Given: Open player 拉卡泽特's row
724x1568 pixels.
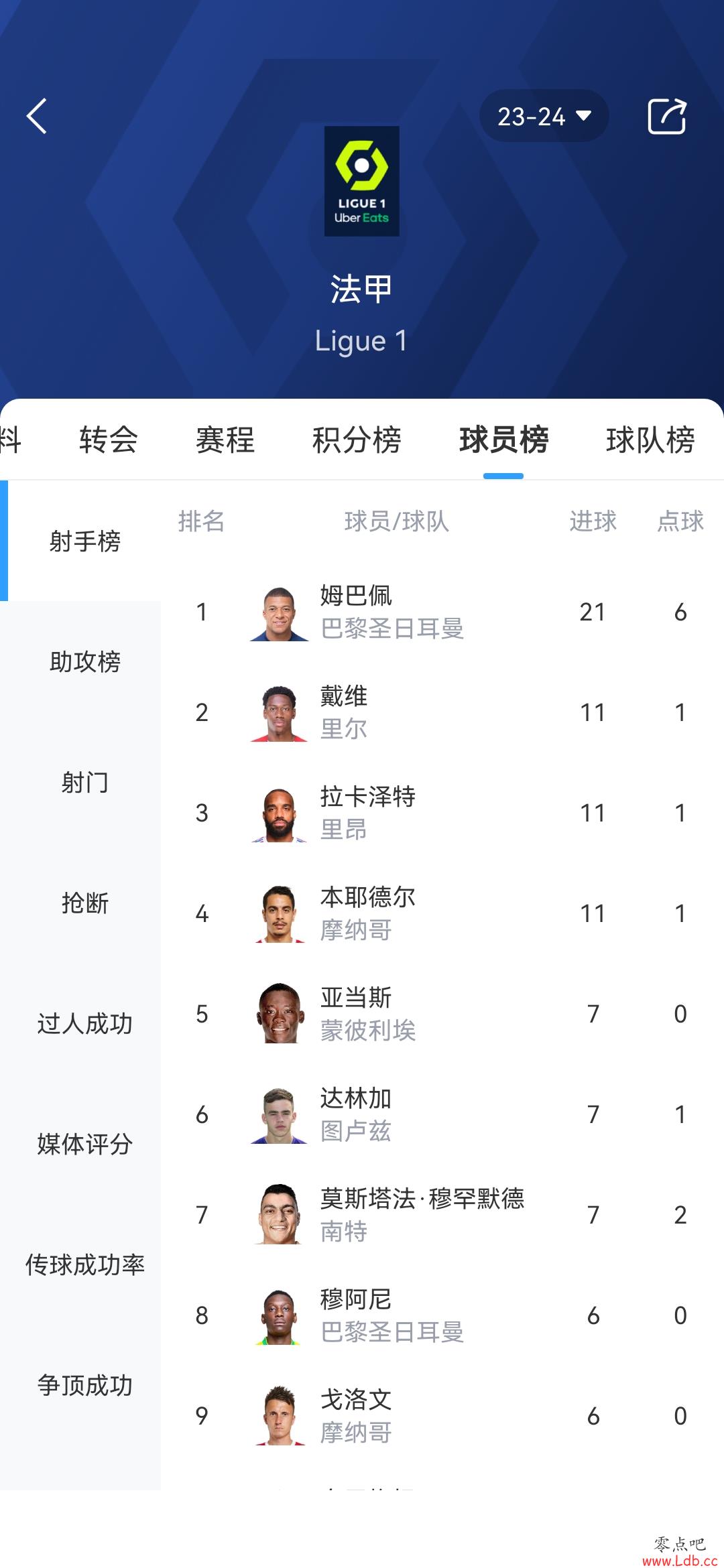Looking at the screenshot, I should 442,813.
